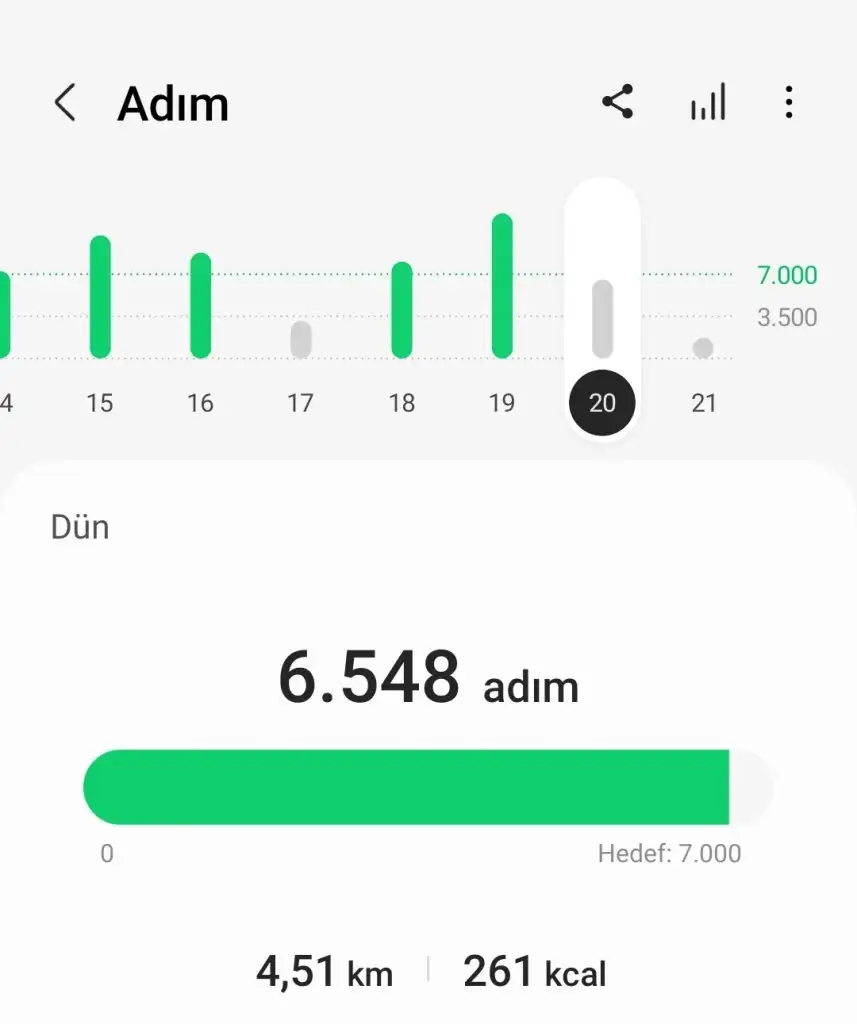The image size is (857, 1024).
Task: Share the step count
Action: [x=618, y=102]
